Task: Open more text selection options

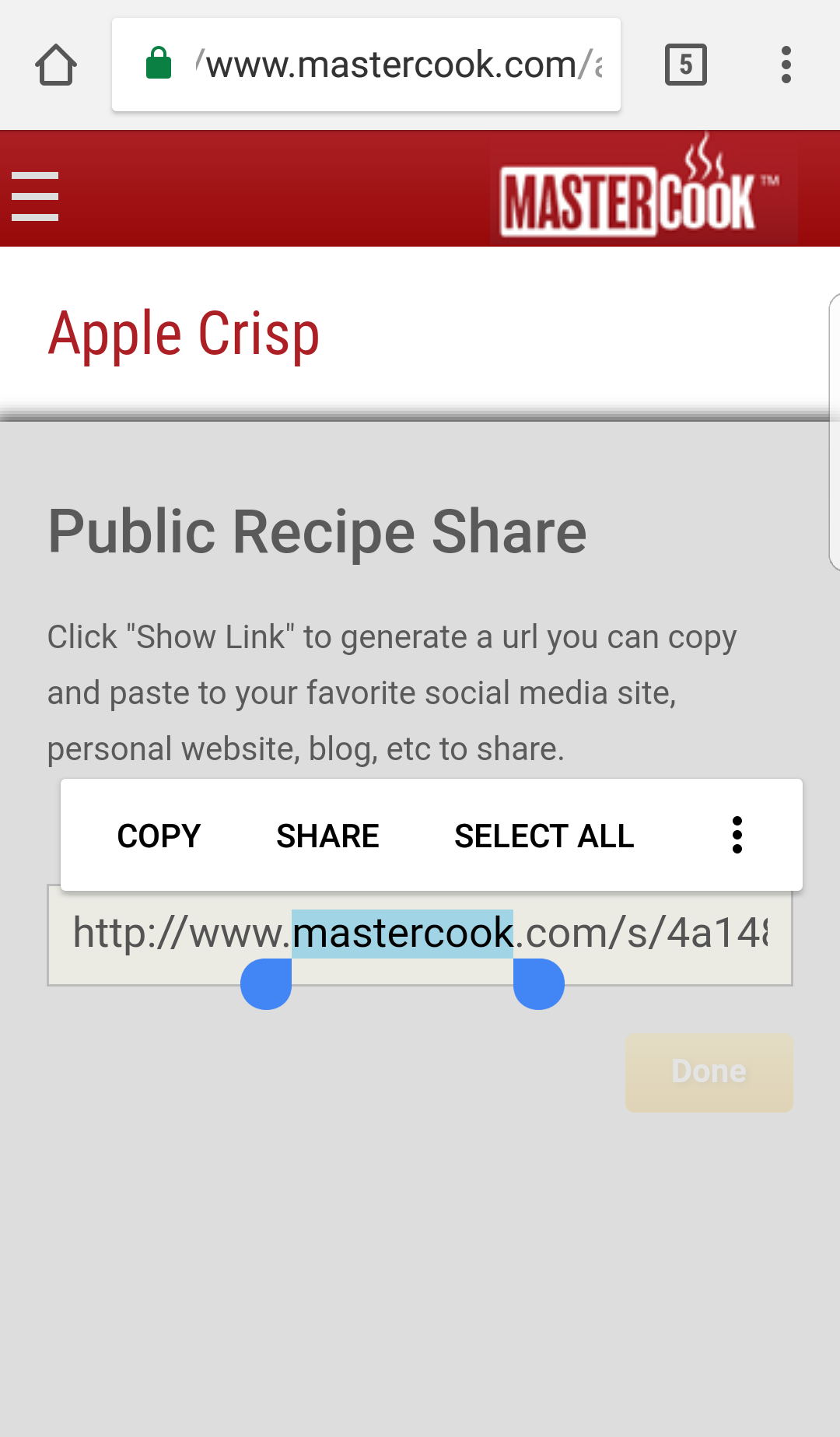Action: 737,835
